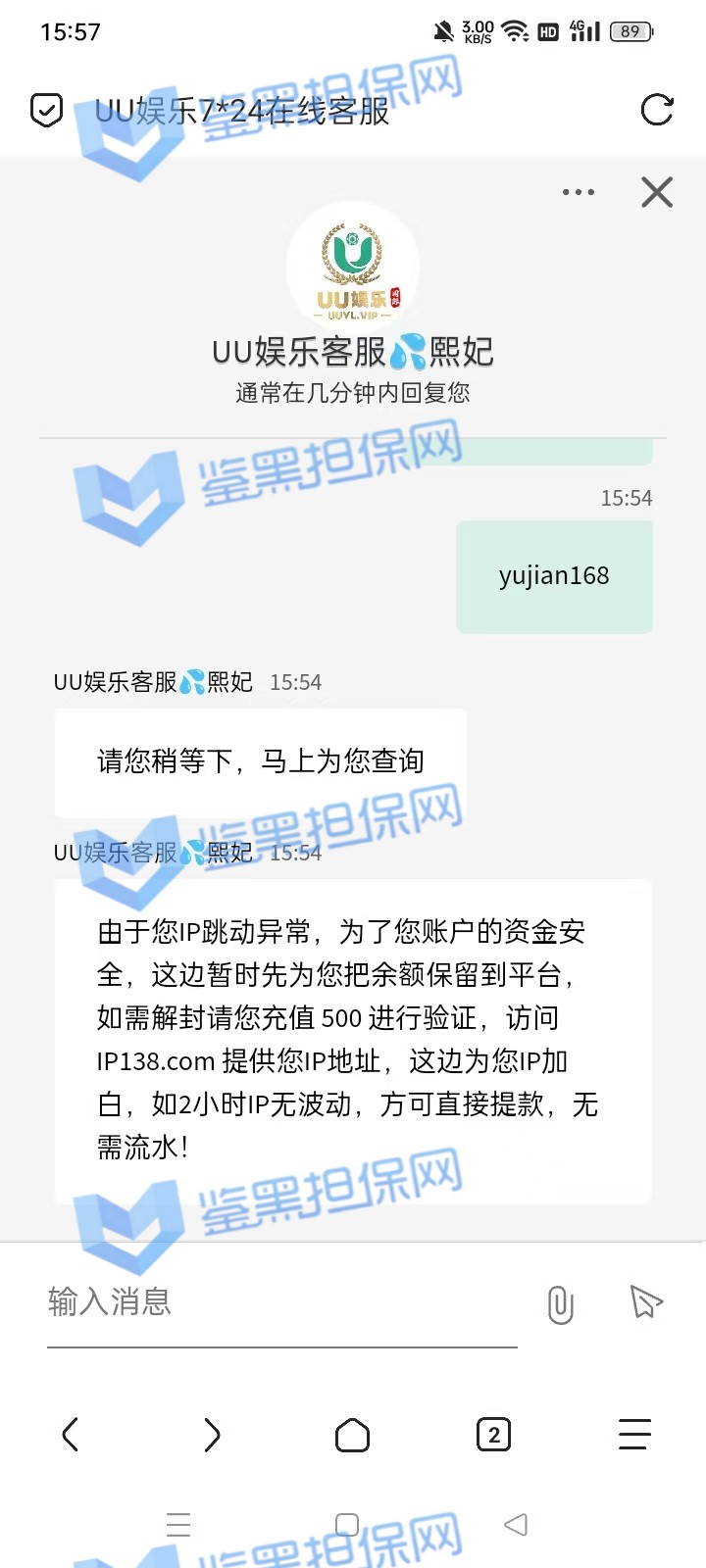Open the browser hamburger menu
Viewport: 706px width, 1568px height.
(634, 1435)
